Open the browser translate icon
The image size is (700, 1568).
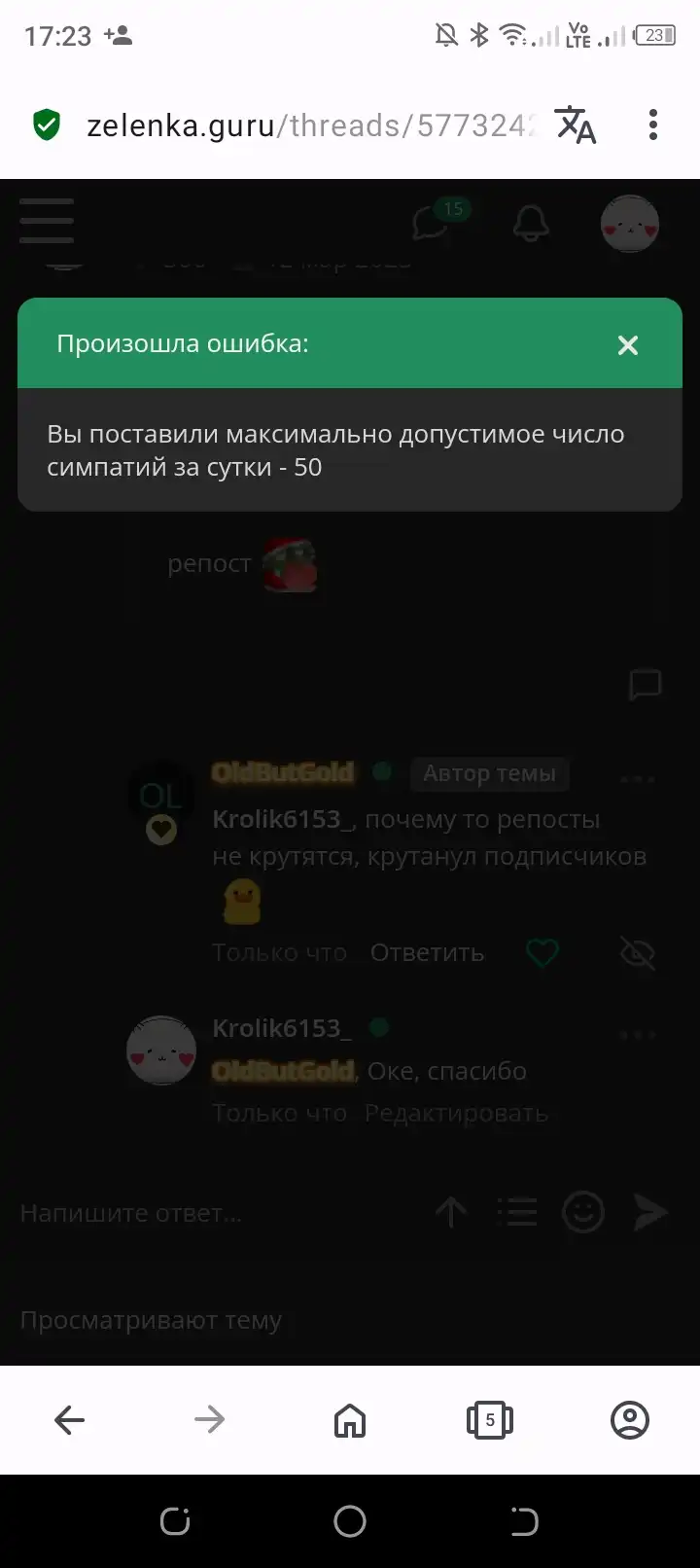576,125
